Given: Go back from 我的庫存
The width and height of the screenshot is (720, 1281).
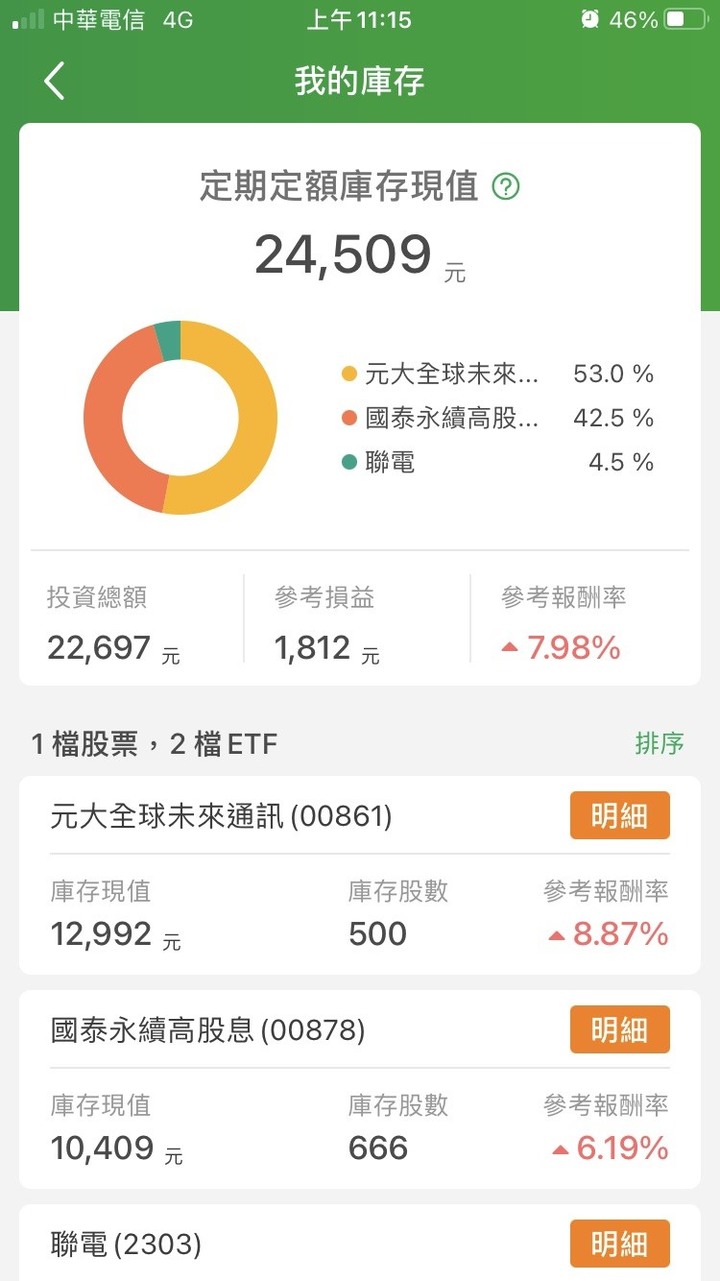Looking at the screenshot, I should coord(55,81).
